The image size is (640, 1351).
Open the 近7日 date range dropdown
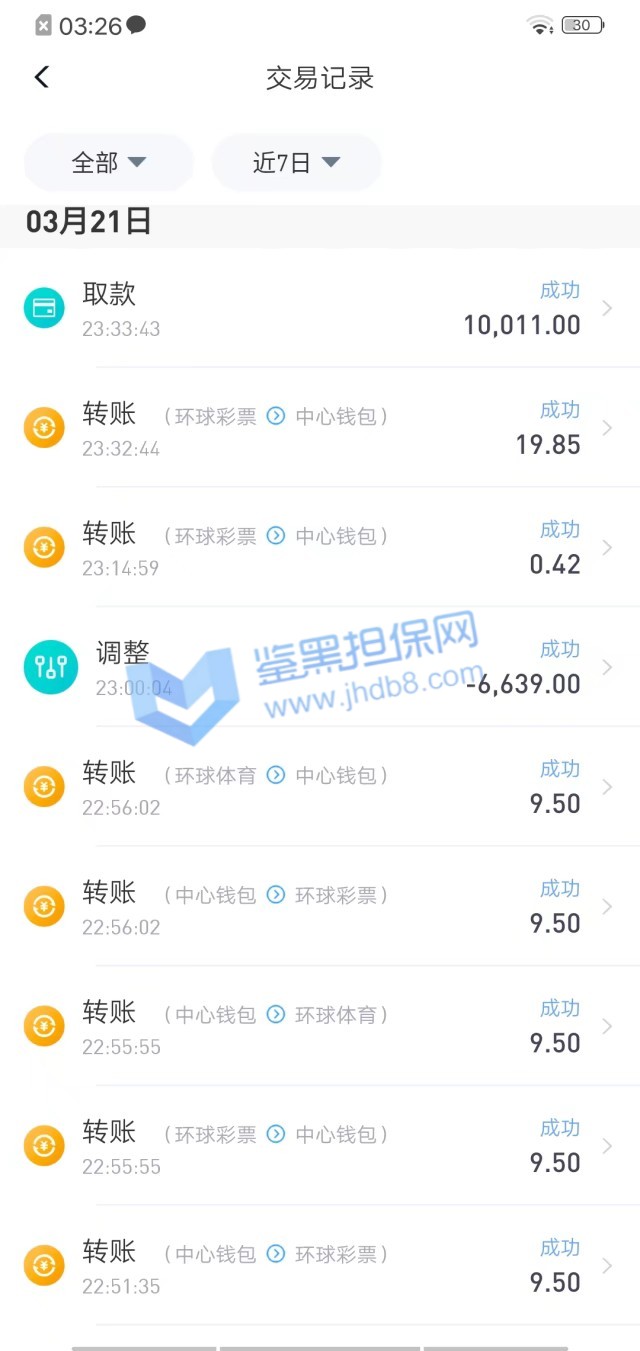(296, 162)
